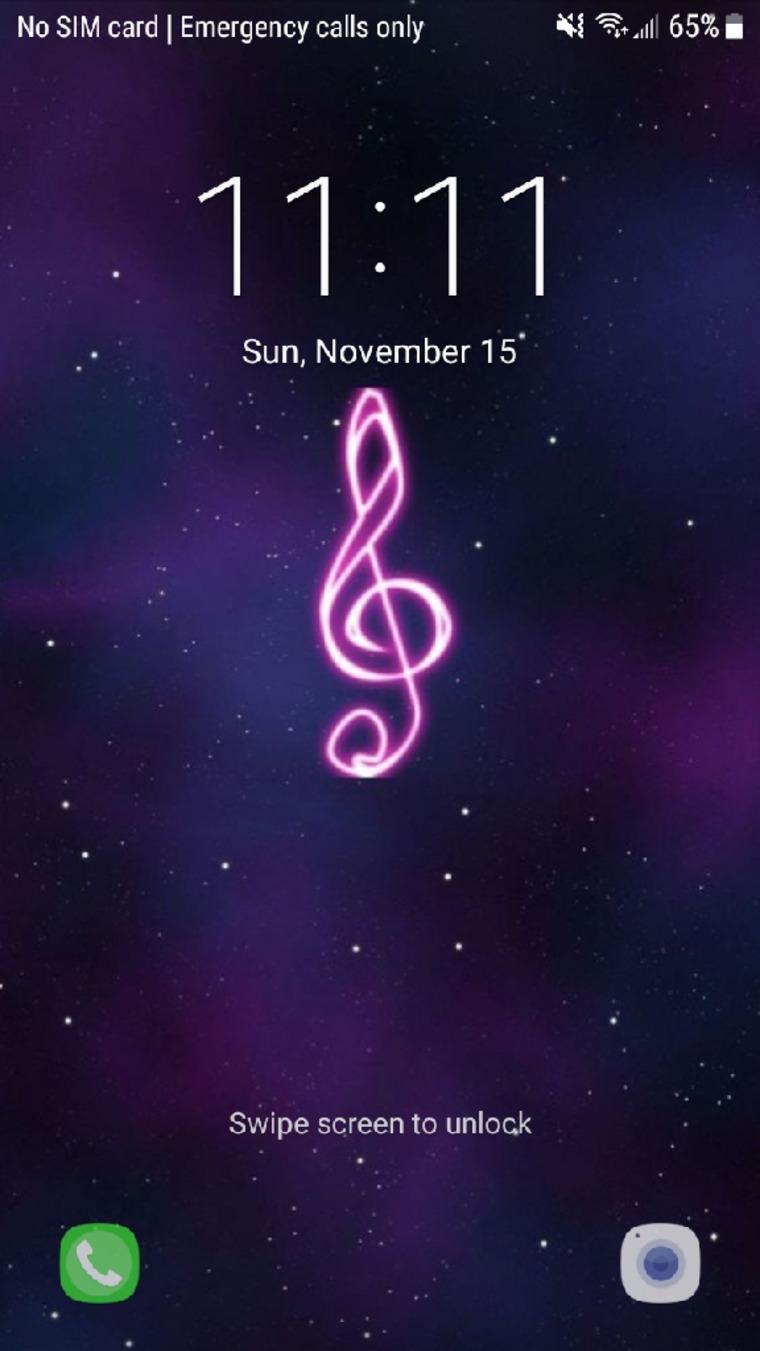The height and width of the screenshot is (1351, 760).
Task: Select the Sun, November 15 date text
Action: coord(380,351)
